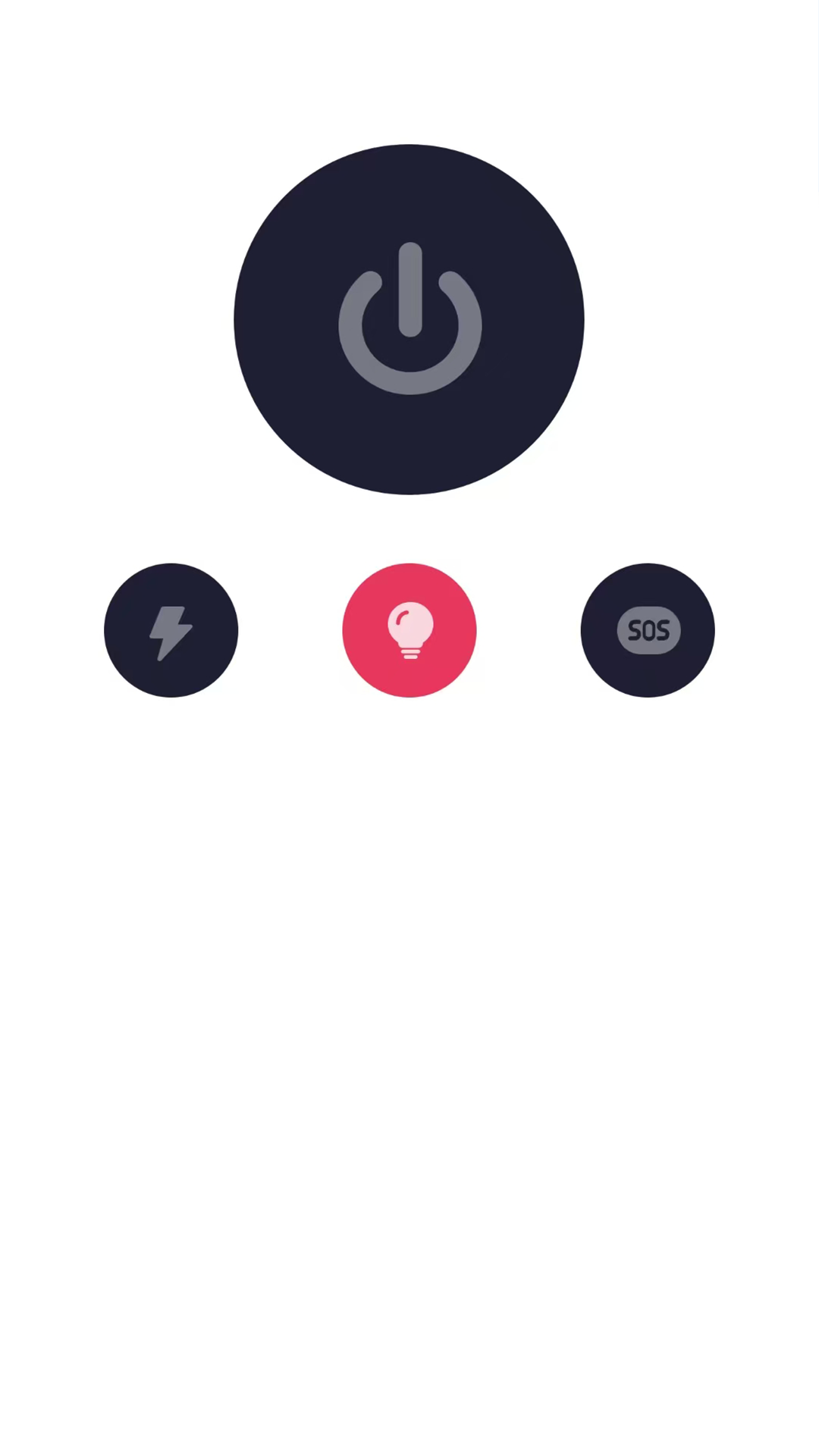Activate the SOS signal mode
The image size is (819, 1456).
(648, 630)
